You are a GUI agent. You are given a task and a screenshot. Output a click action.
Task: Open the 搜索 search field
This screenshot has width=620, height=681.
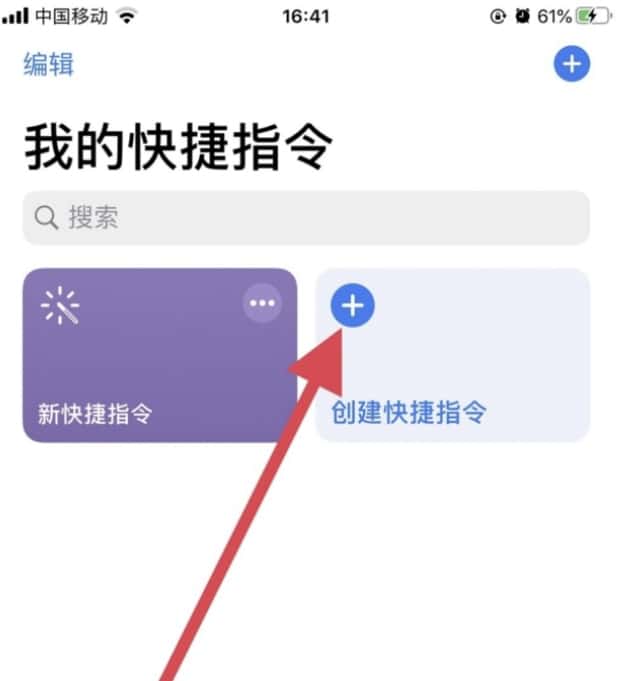click(x=306, y=218)
